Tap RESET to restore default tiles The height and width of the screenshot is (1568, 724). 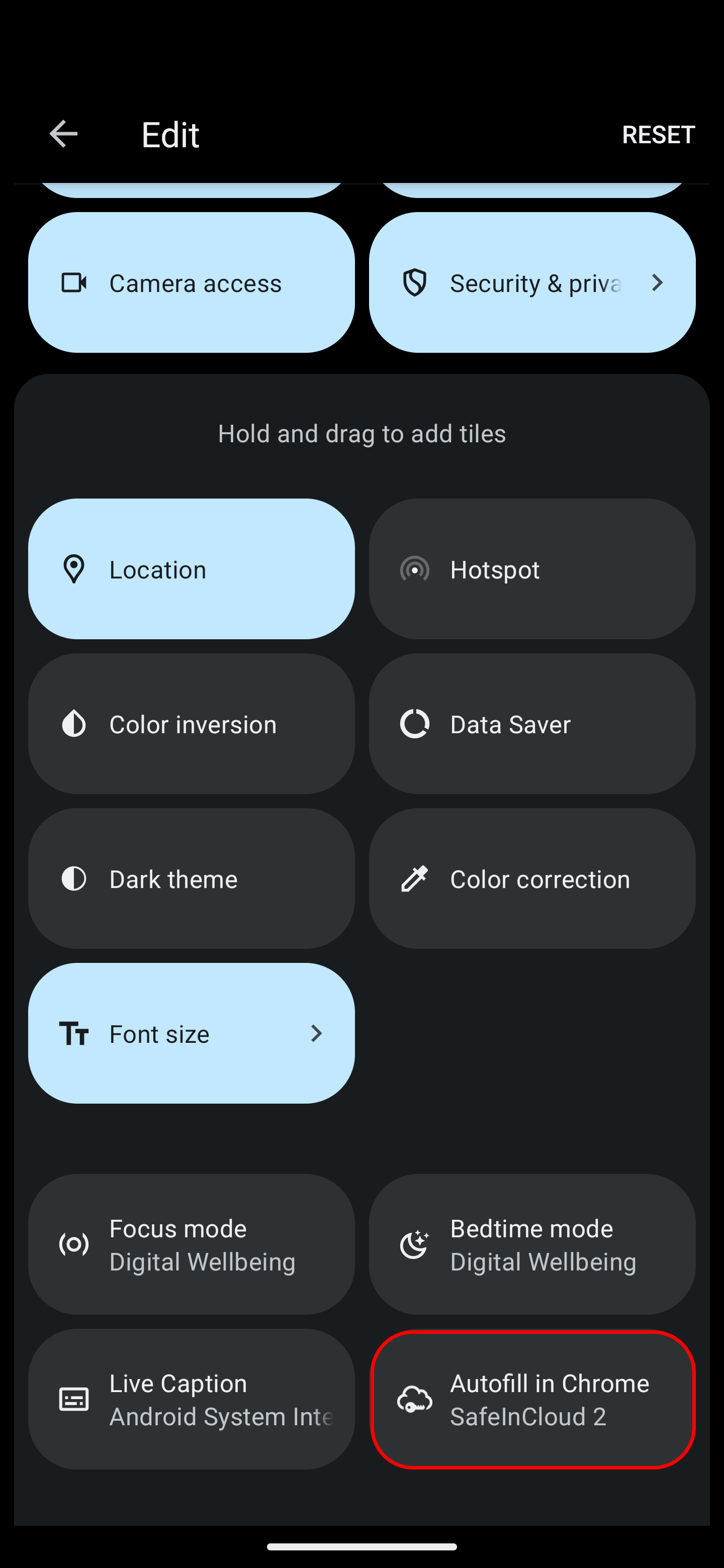[x=658, y=135]
